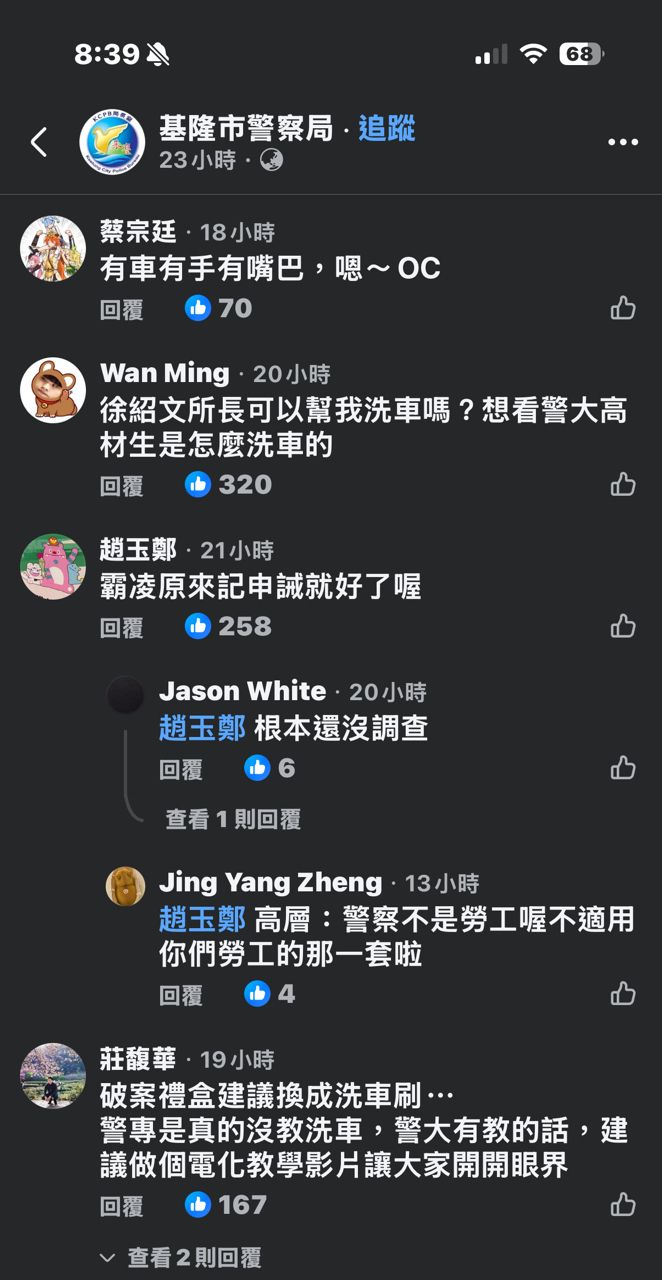Open the three-dot overflow menu
This screenshot has width=662, height=1280.
point(622,143)
